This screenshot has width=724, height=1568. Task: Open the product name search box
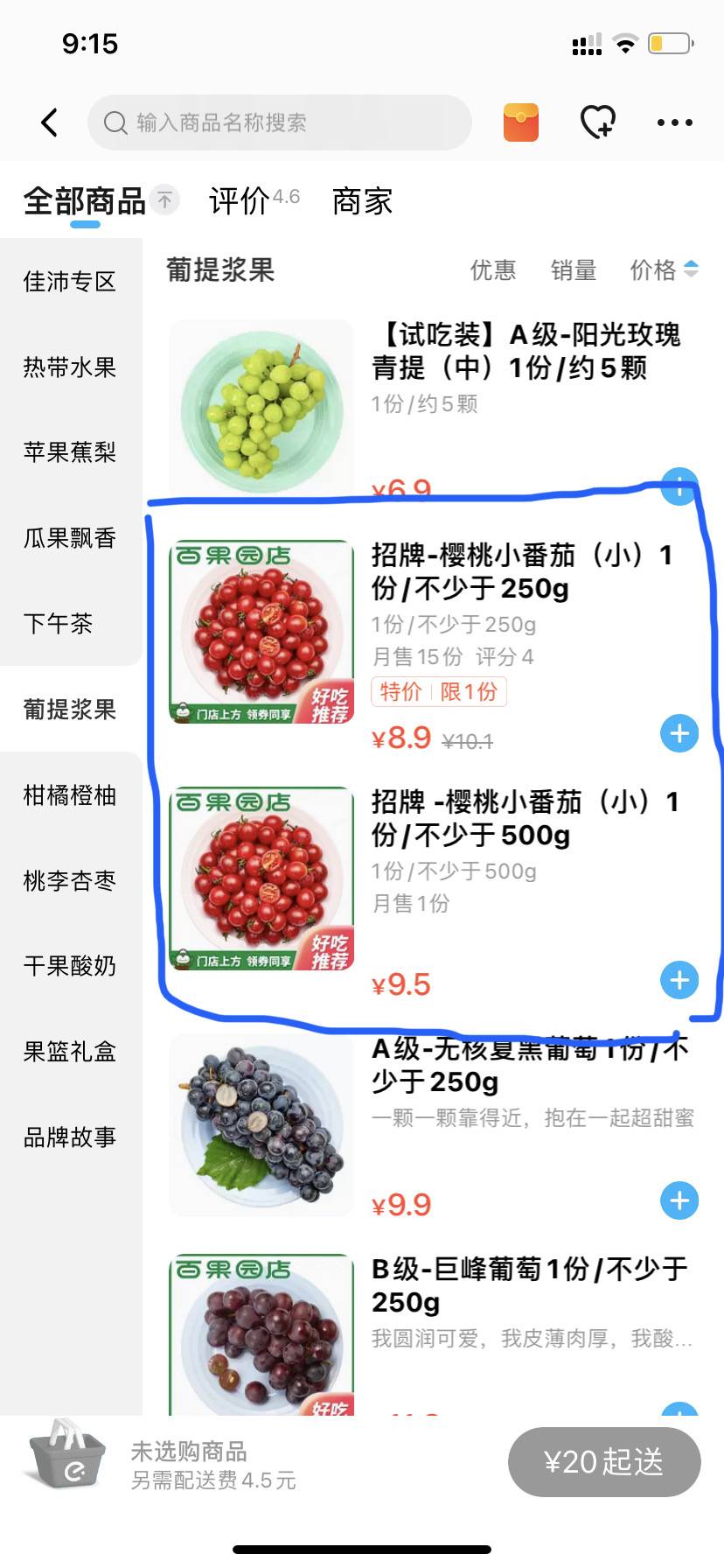pos(280,122)
